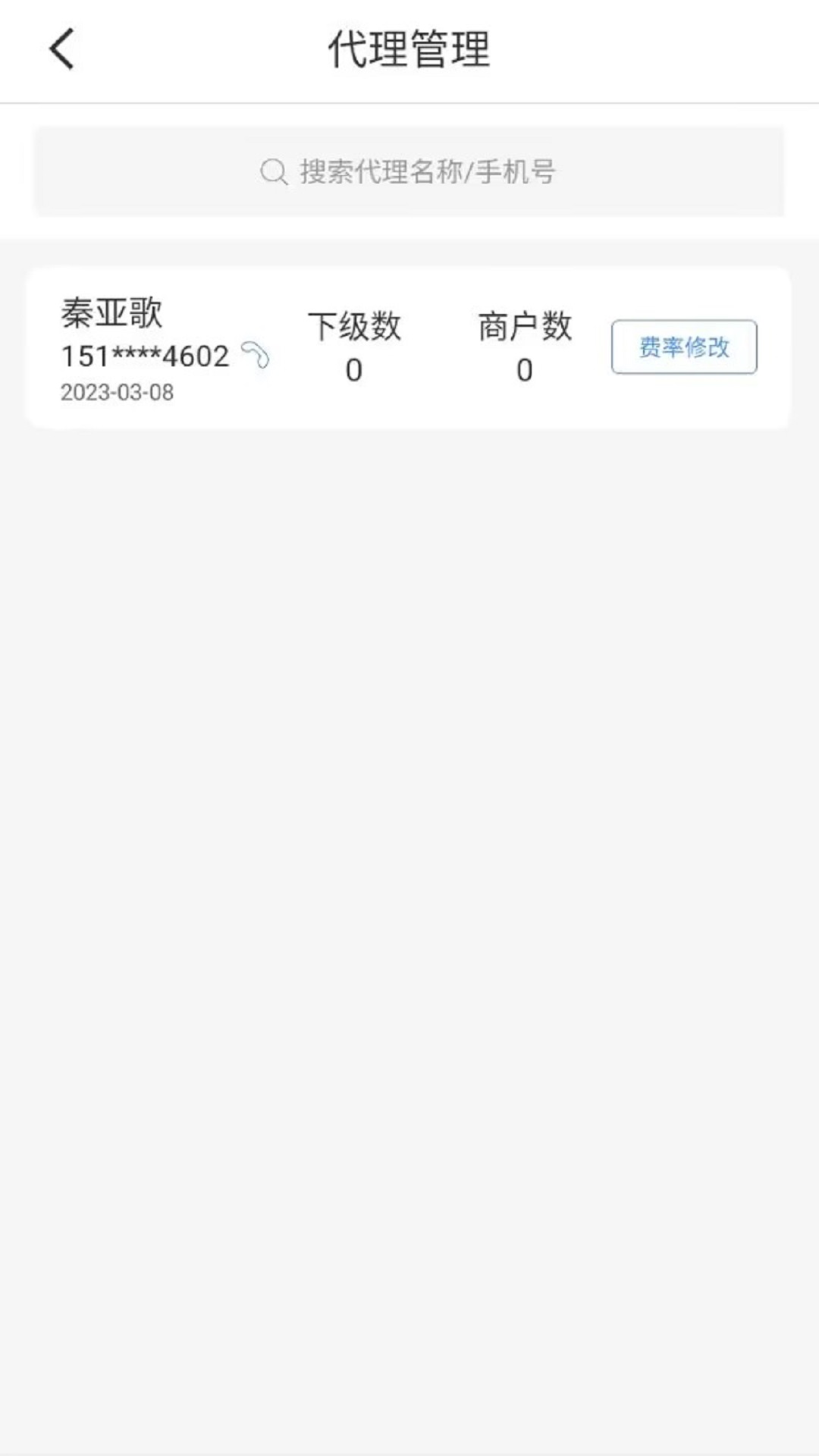Select the date 2023-03-08 on the card
Viewport: 819px width, 1456px height.
click(x=117, y=393)
